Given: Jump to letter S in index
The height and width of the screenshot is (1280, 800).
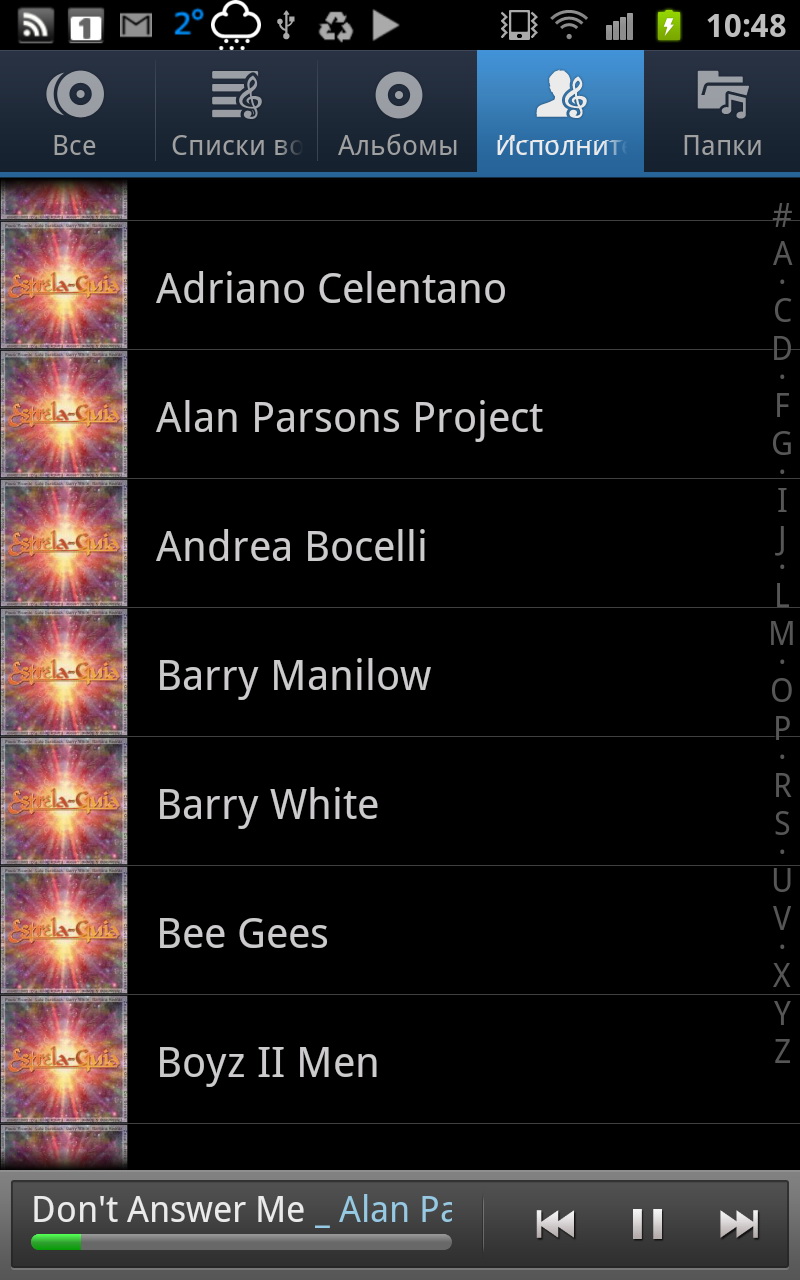Looking at the screenshot, I should (782, 824).
